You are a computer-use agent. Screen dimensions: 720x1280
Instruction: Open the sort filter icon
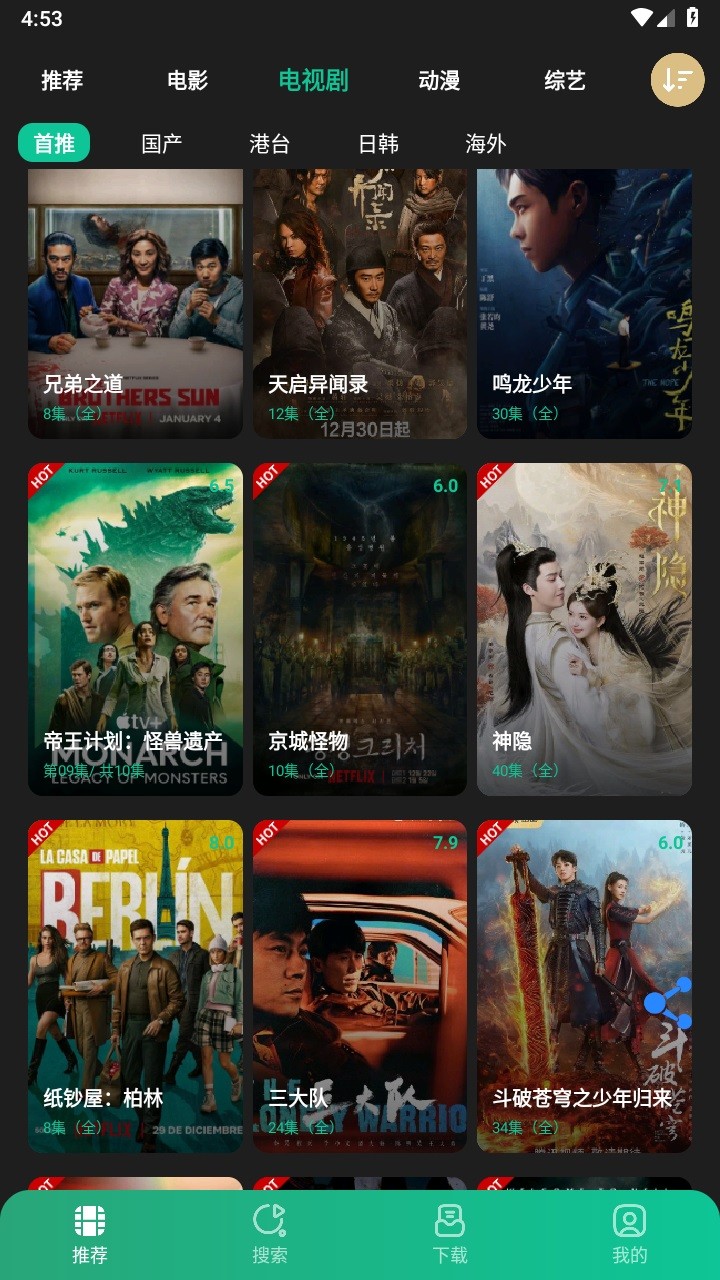[677, 80]
